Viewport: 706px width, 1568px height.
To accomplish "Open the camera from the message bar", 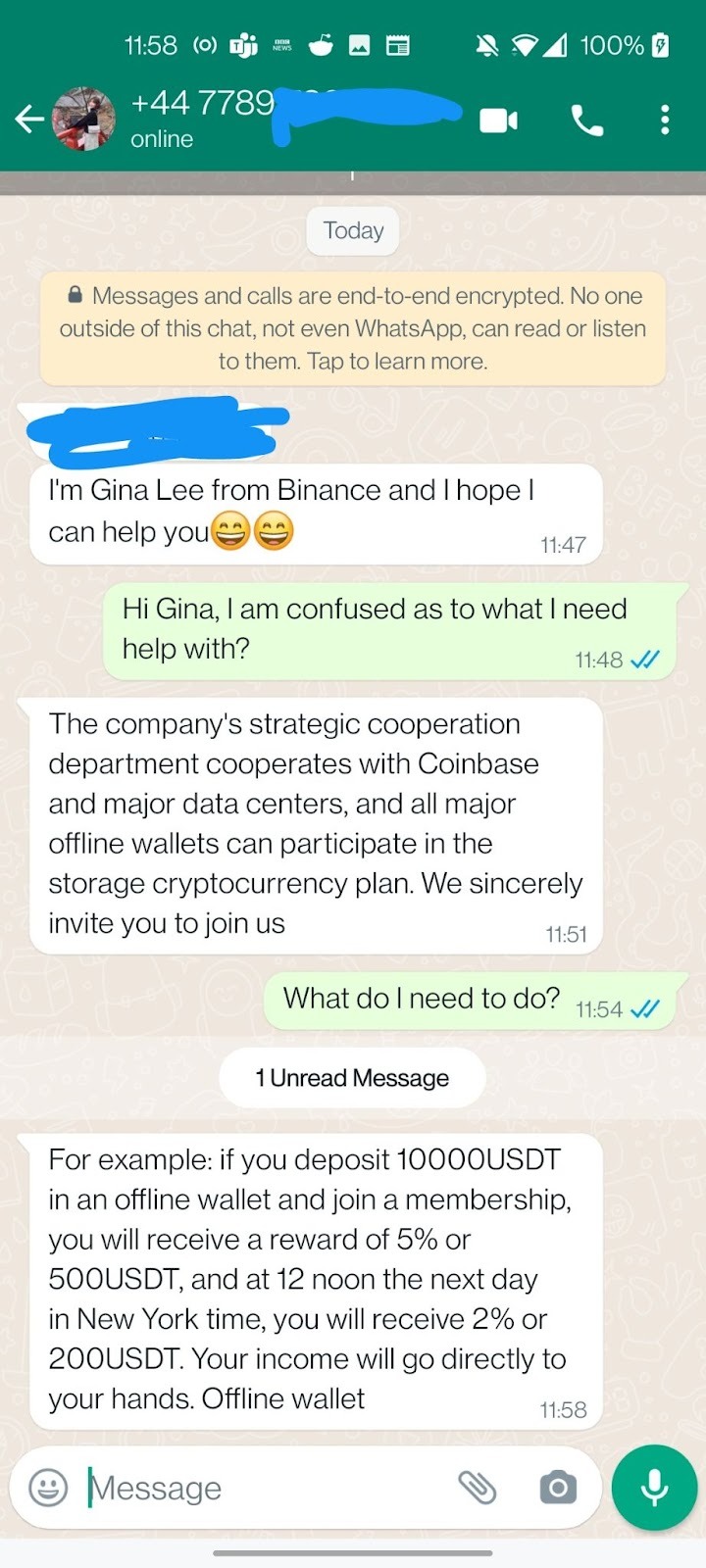I will (558, 1488).
